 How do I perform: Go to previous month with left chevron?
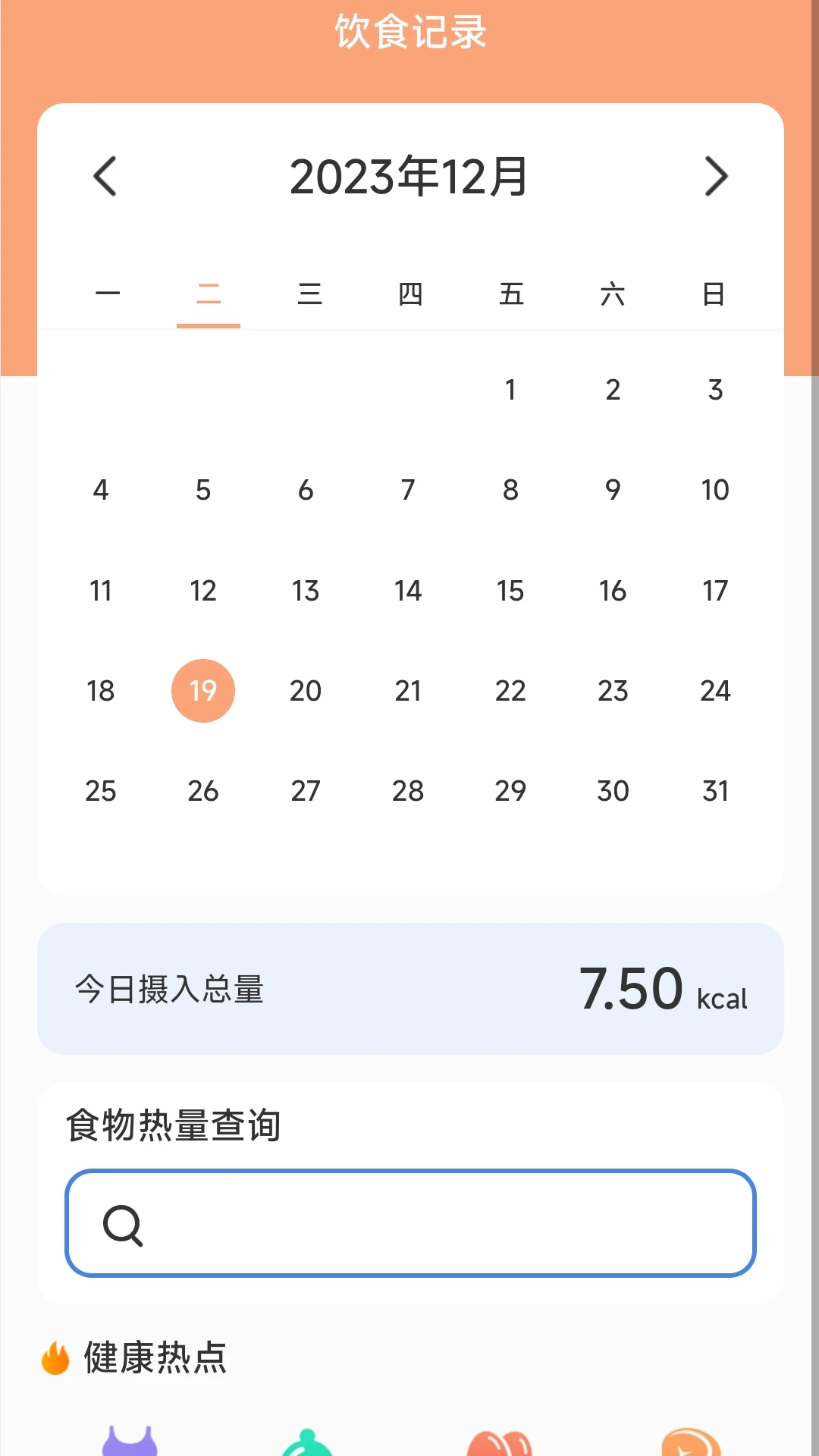[104, 175]
